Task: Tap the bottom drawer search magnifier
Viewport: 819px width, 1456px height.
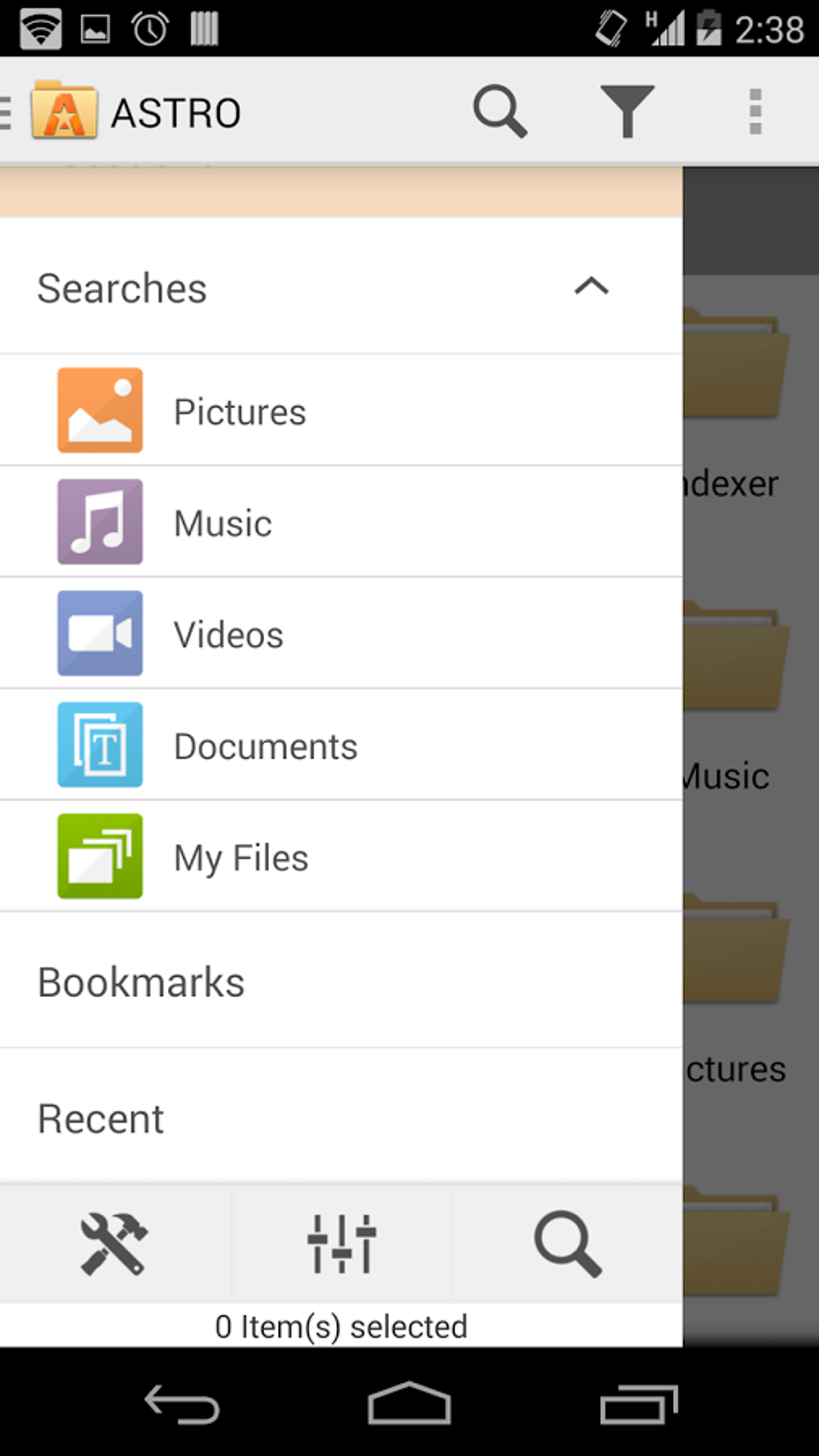Action: pos(568,1245)
